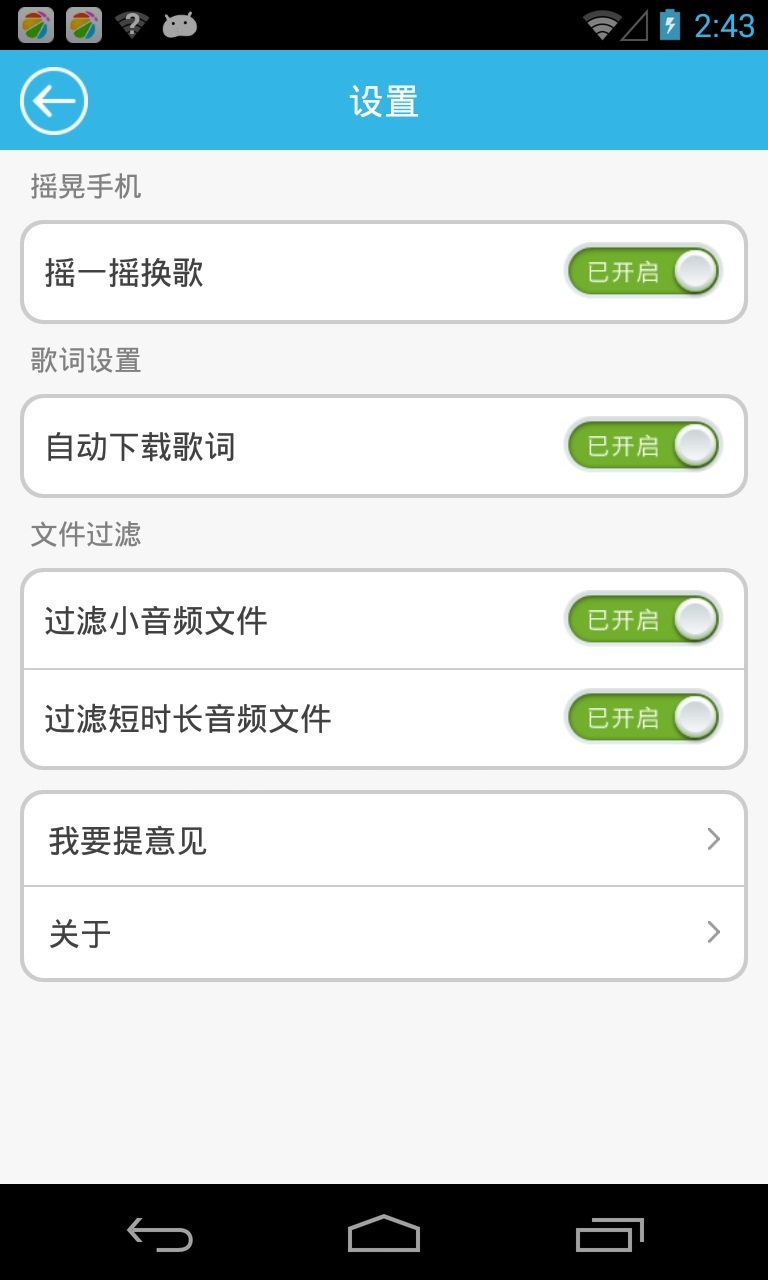Turn off 自动下载歌词
Screen dimensions: 768x1280
point(643,445)
